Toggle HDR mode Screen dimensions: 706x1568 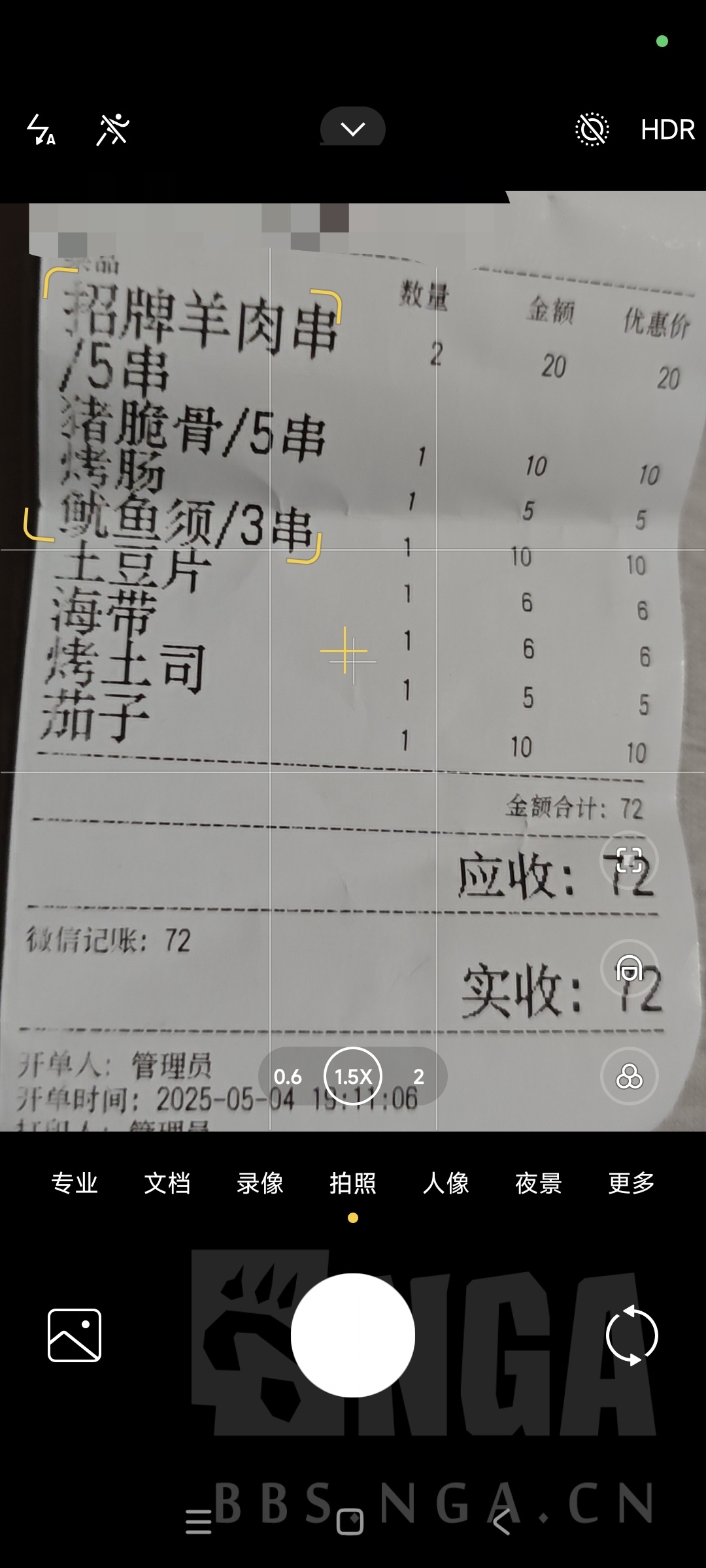(667, 129)
